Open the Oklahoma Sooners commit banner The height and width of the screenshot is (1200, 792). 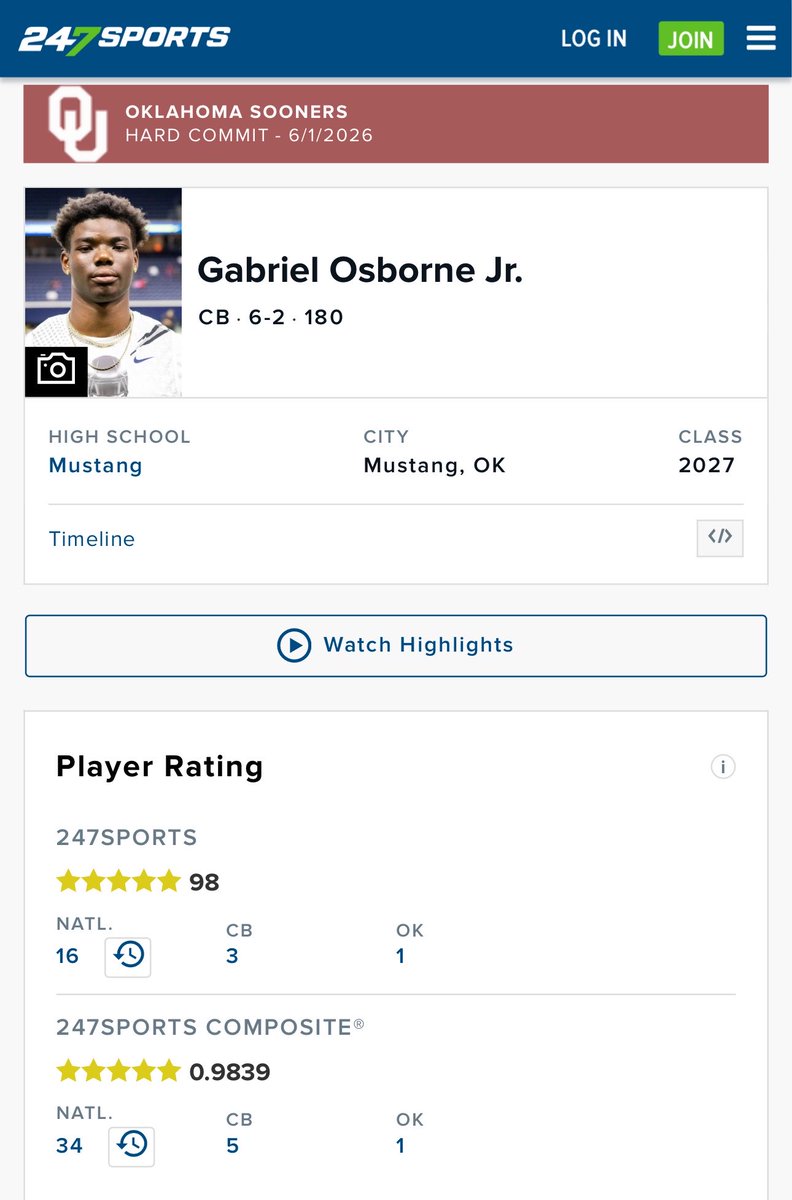(x=396, y=124)
